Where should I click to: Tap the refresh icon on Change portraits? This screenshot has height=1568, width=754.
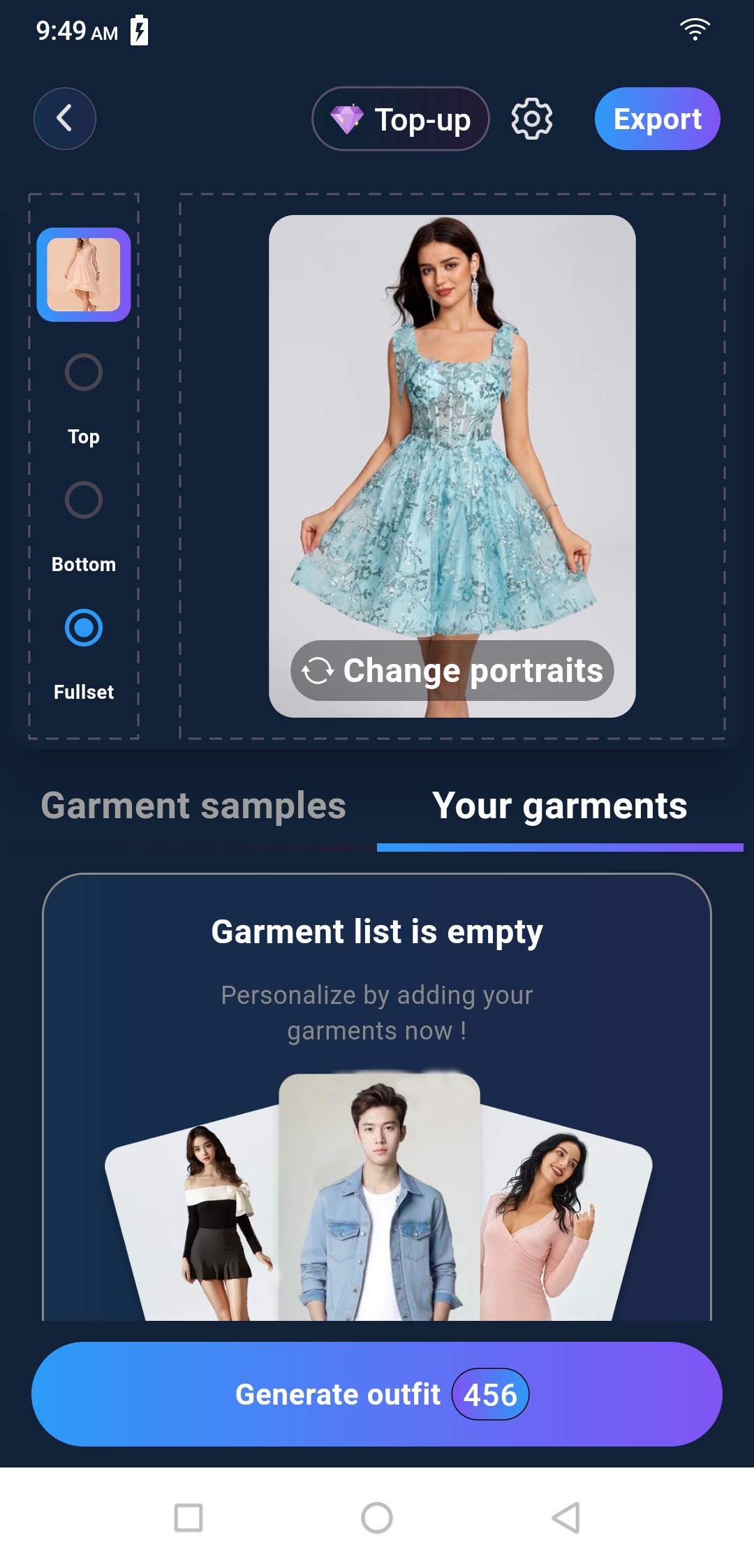coord(316,670)
